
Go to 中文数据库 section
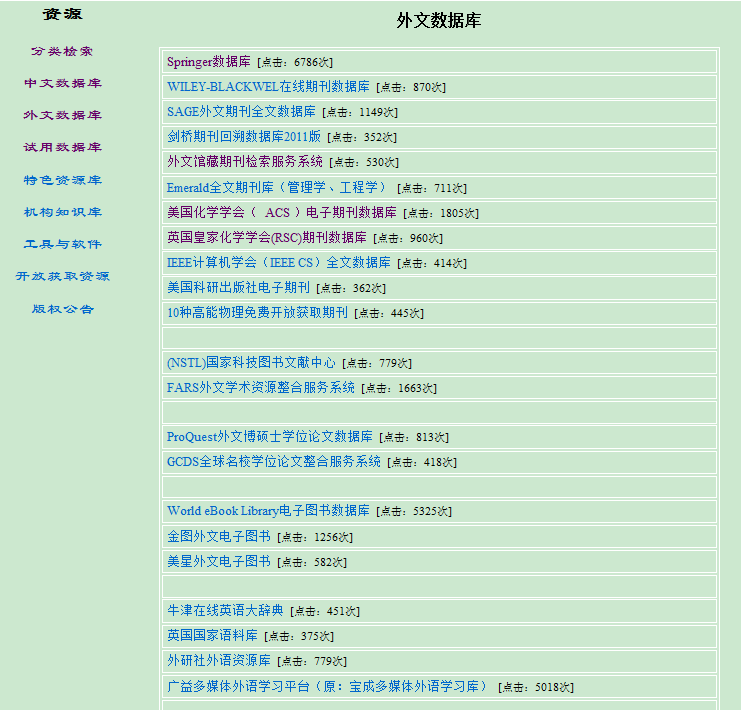[62, 83]
